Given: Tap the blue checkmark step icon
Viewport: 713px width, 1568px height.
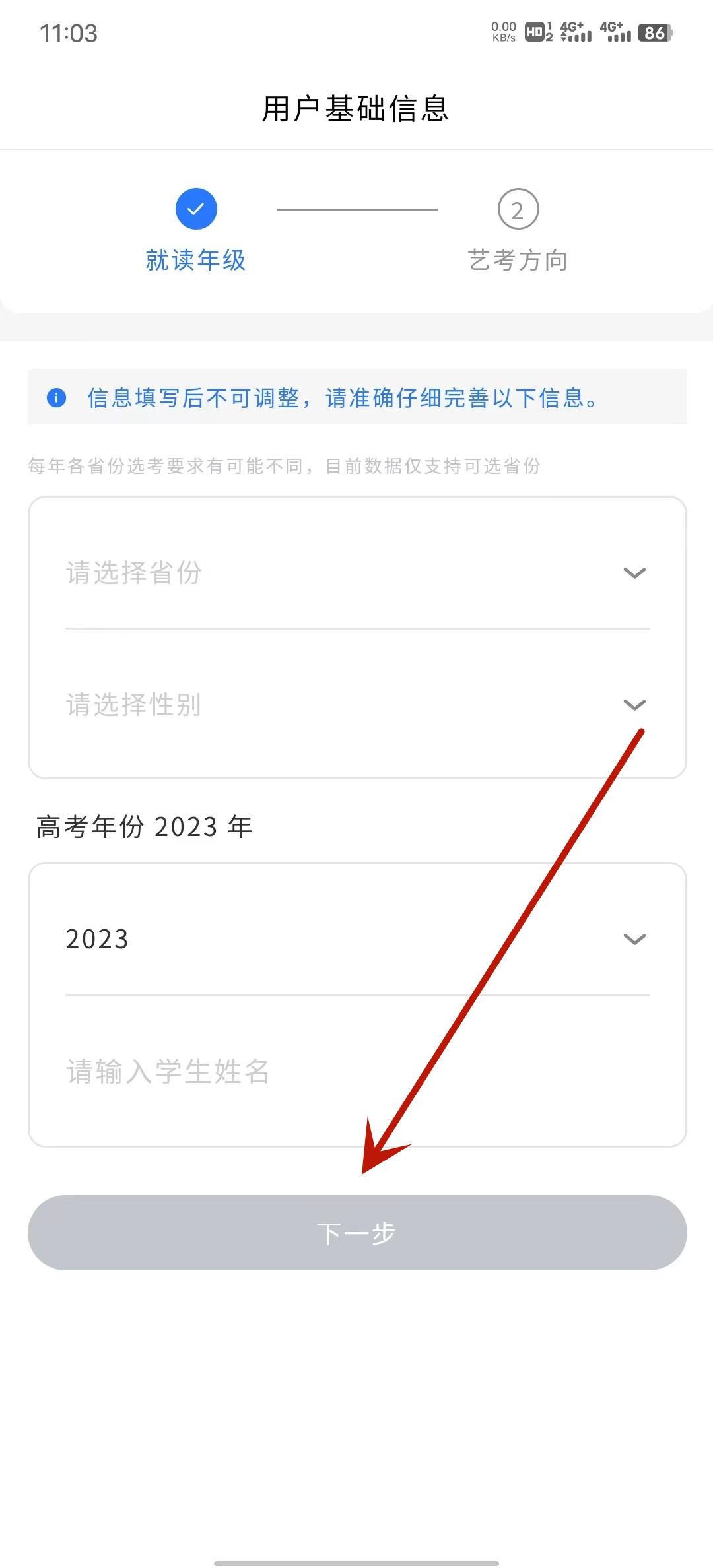Looking at the screenshot, I should pos(195,209).
